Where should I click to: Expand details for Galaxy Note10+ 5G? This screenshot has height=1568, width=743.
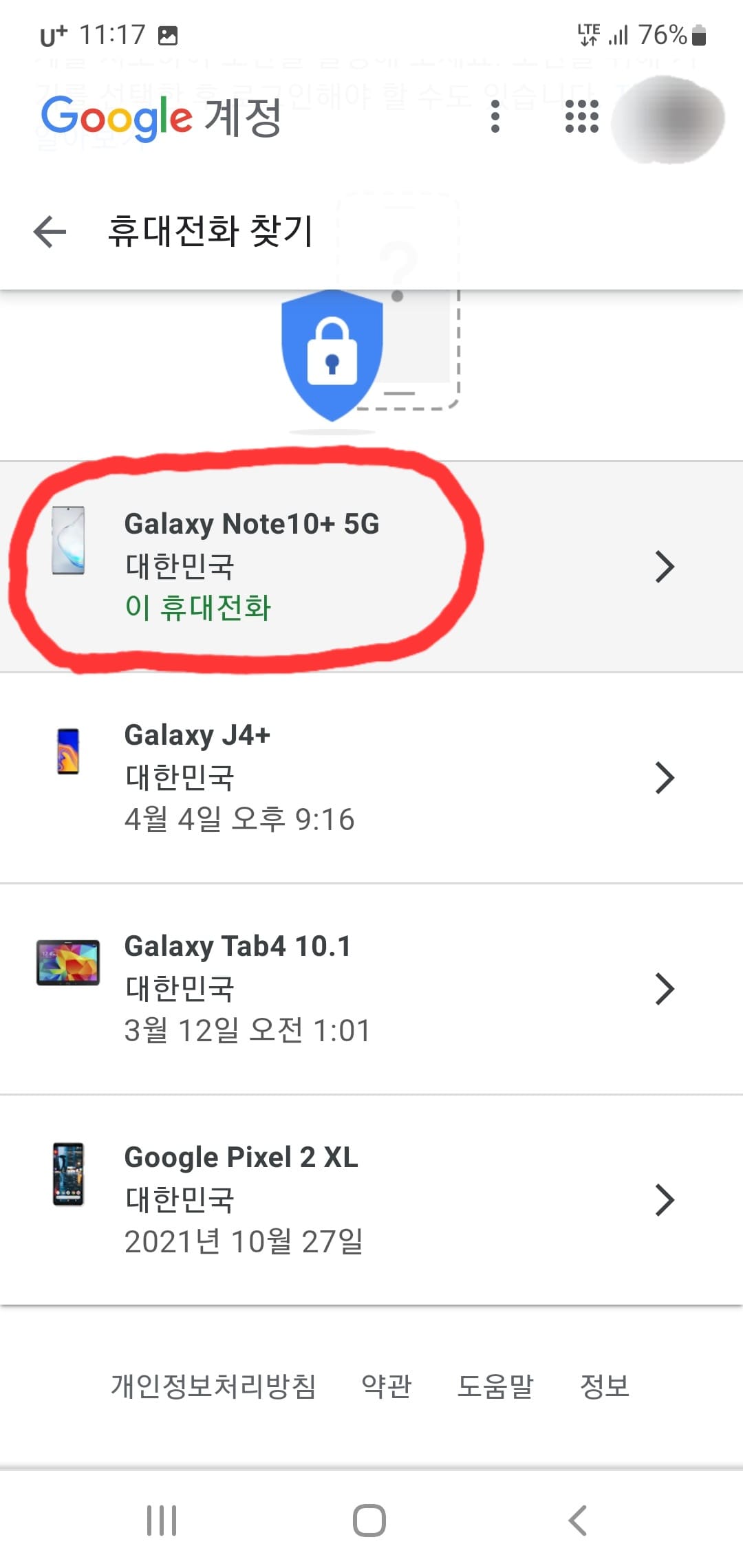tap(665, 566)
